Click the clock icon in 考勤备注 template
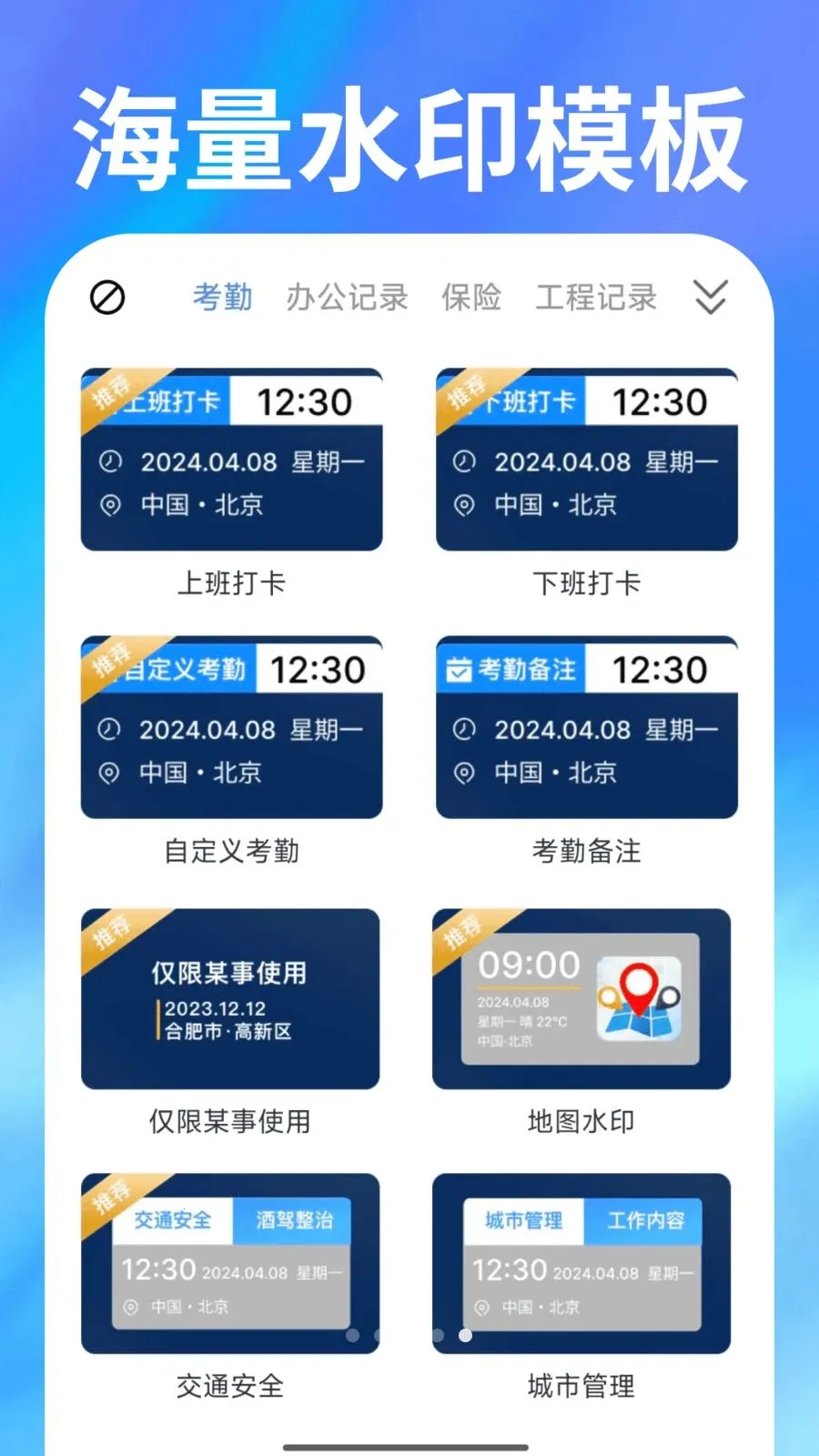 tap(466, 729)
